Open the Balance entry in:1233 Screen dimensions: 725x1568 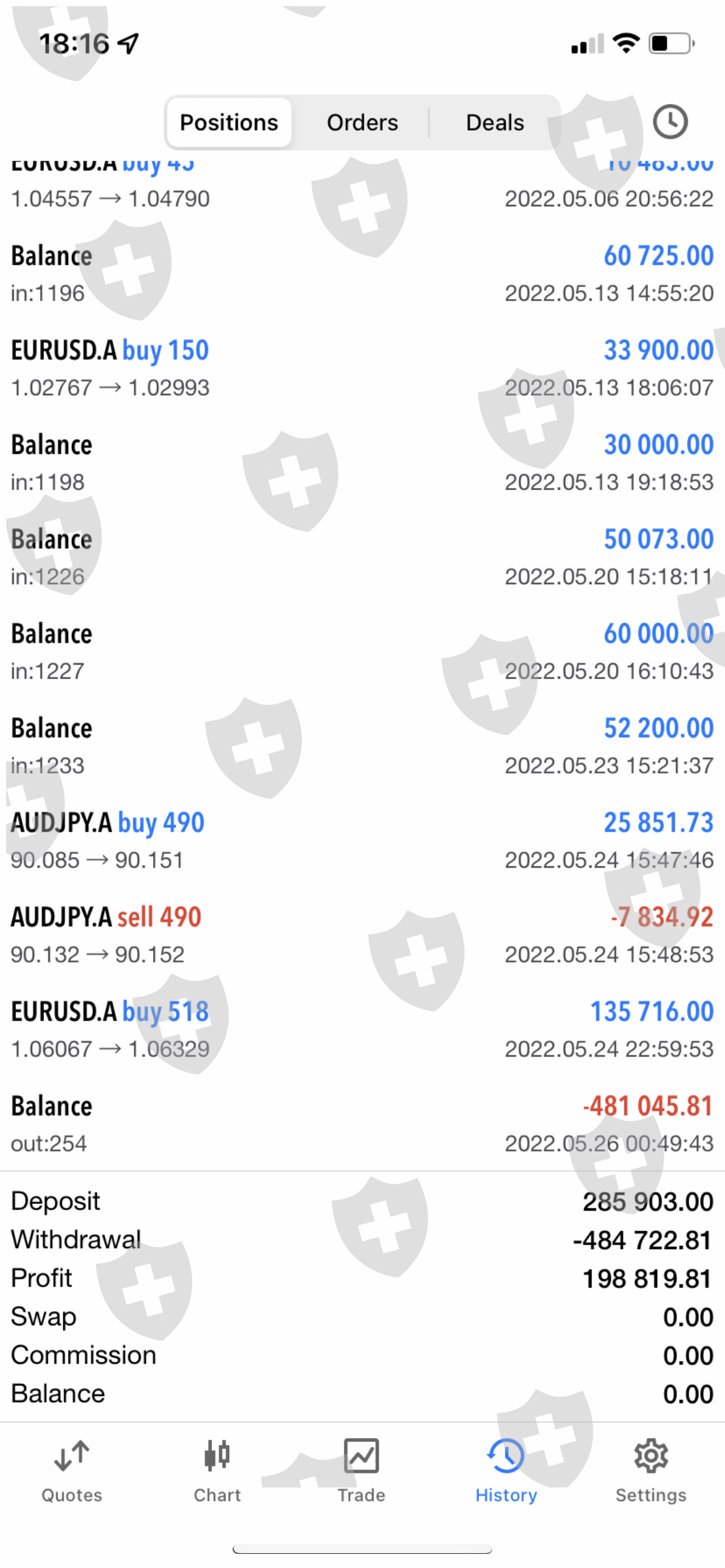[362, 746]
